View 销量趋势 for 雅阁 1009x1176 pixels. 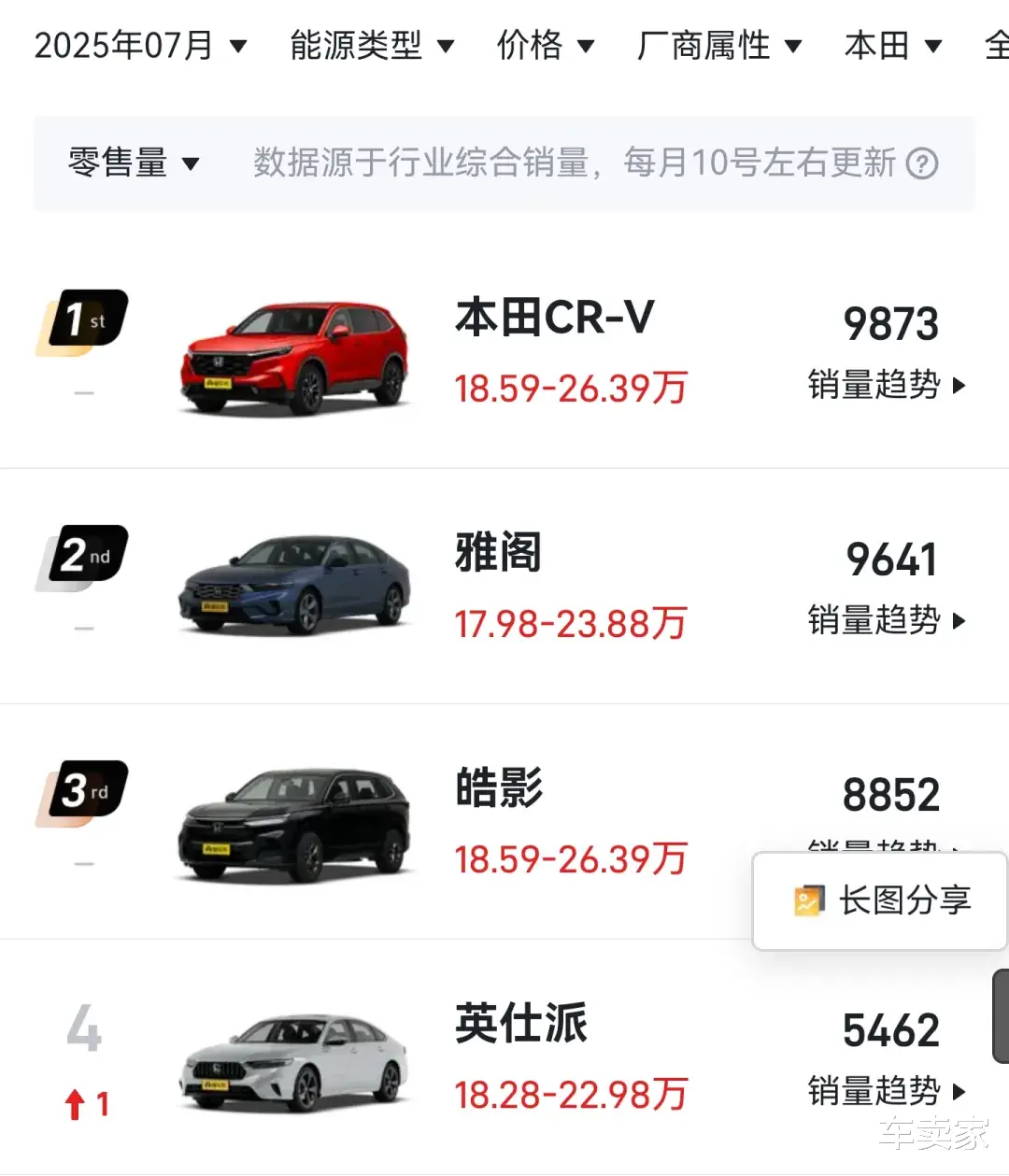pyautogui.click(x=886, y=620)
